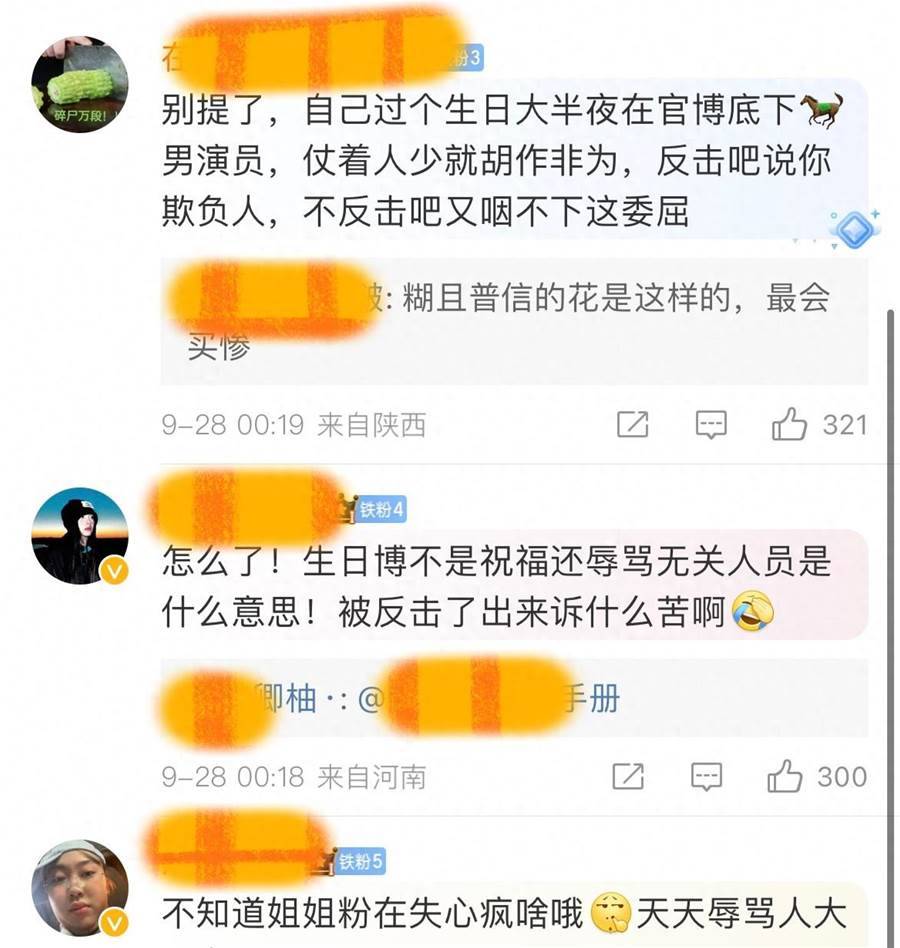Like the comment posted 9-28 00:19 from 陕西
900x948 pixels.
click(790, 425)
